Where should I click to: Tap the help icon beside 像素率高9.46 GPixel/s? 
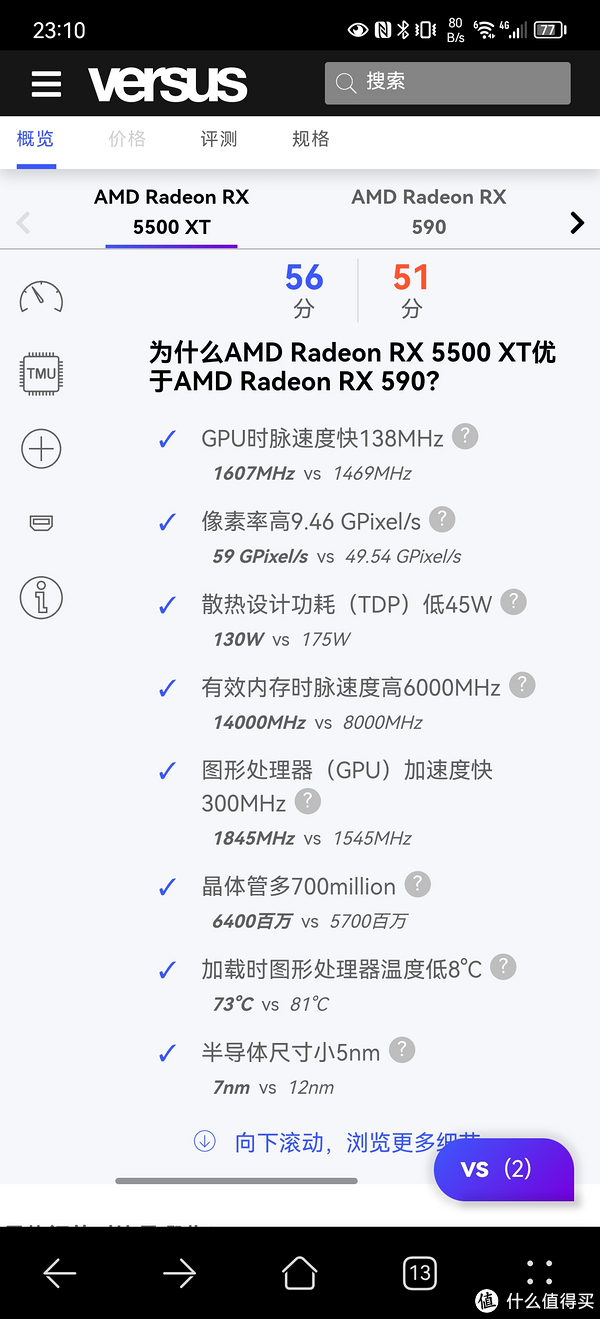point(442,519)
